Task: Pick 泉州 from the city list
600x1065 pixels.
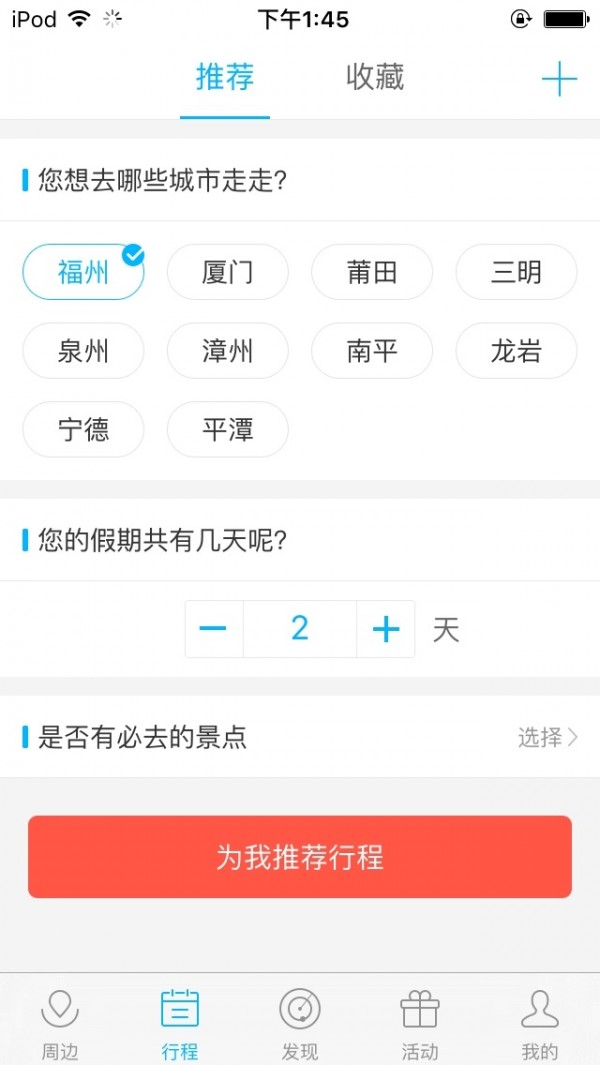Action: click(x=83, y=351)
